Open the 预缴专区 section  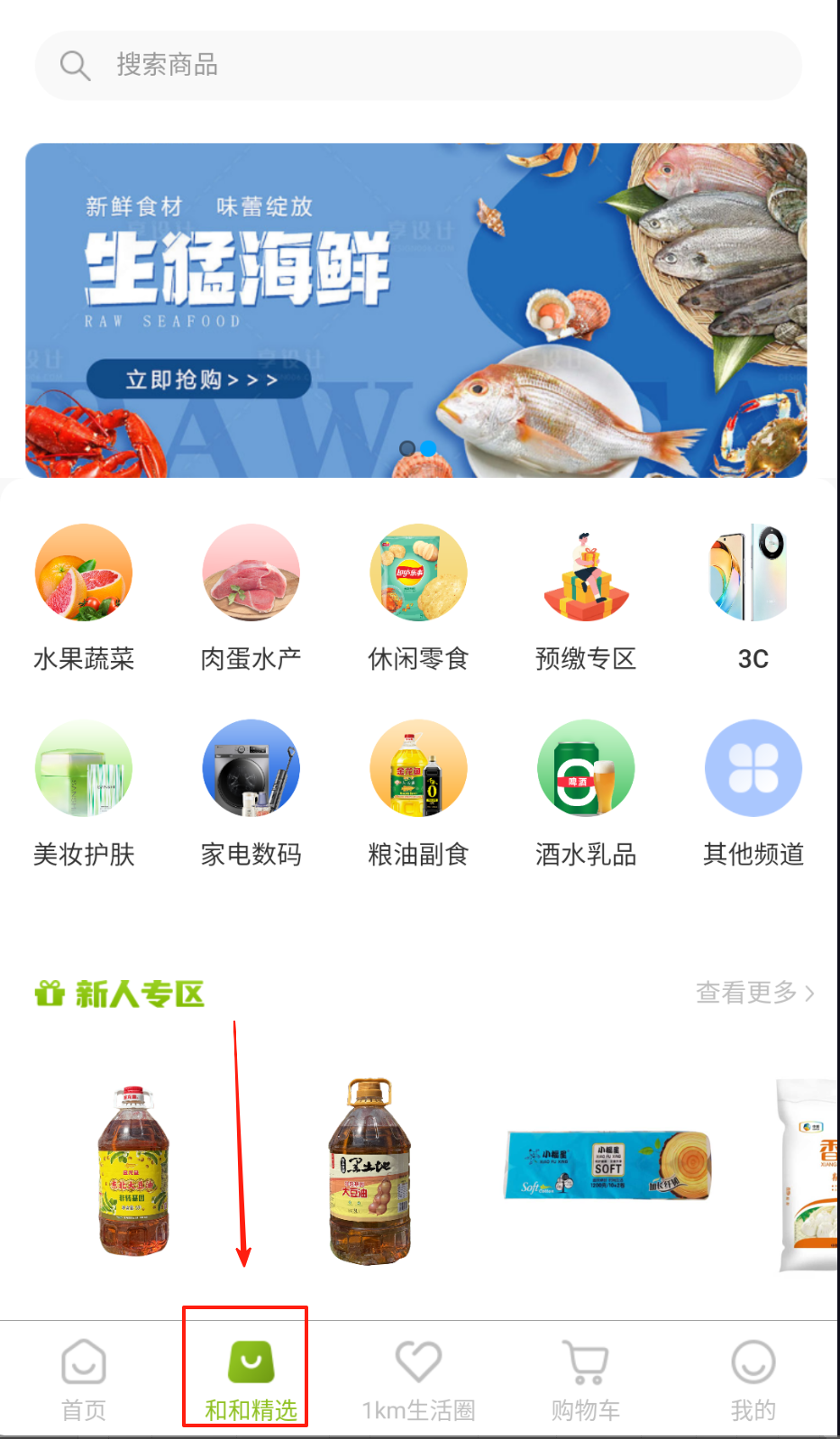tap(586, 597)
